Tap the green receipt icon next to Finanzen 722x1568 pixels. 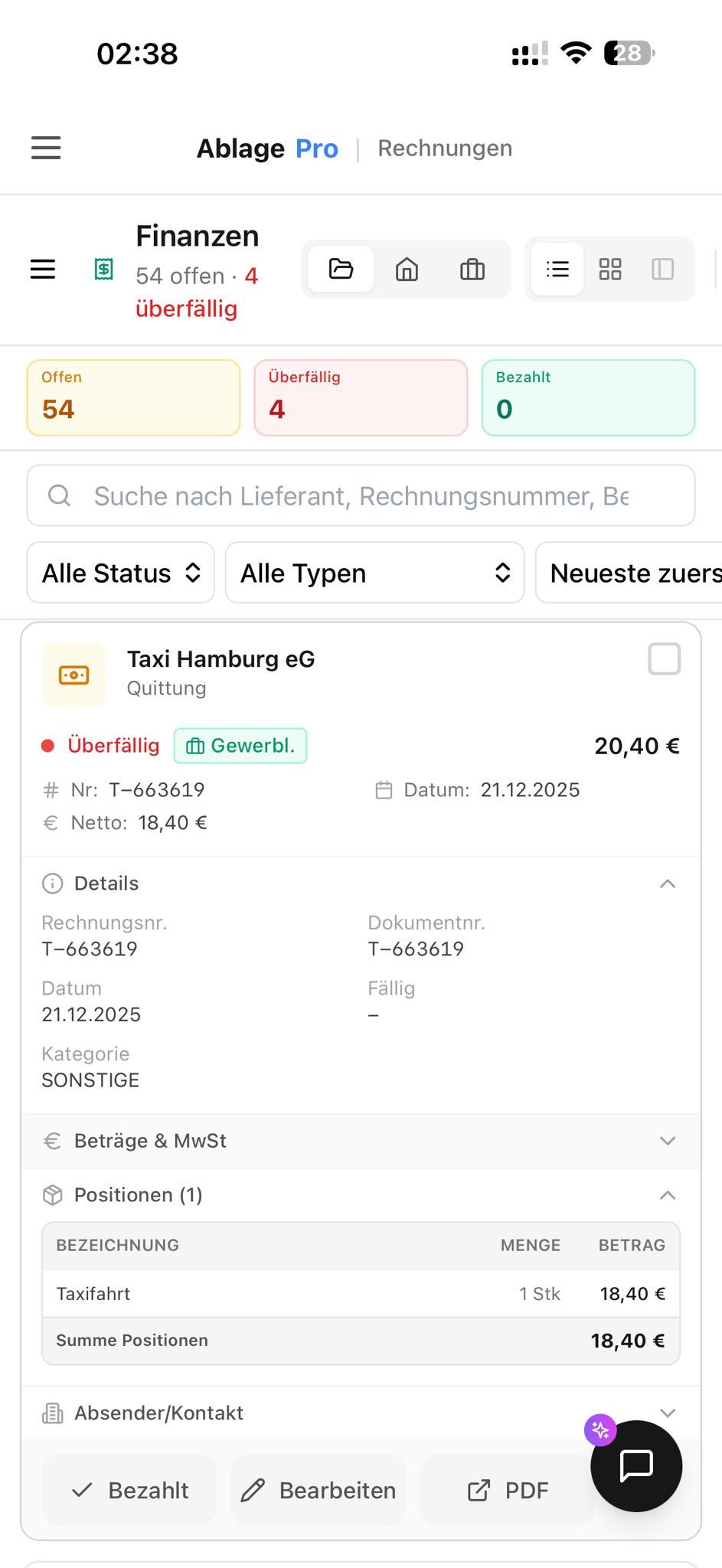tap(103, 269)
